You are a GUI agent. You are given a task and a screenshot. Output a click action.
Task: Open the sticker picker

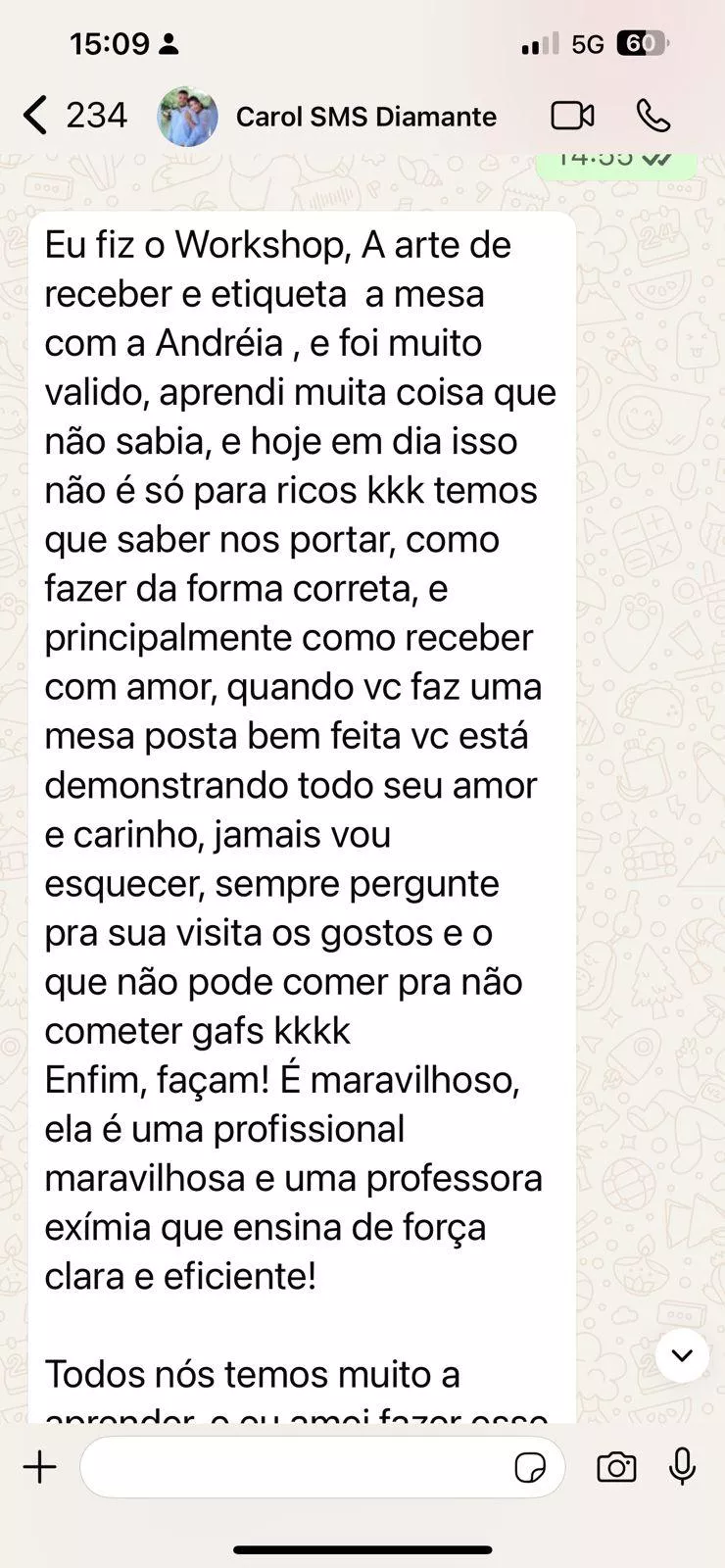point(530,1467)
